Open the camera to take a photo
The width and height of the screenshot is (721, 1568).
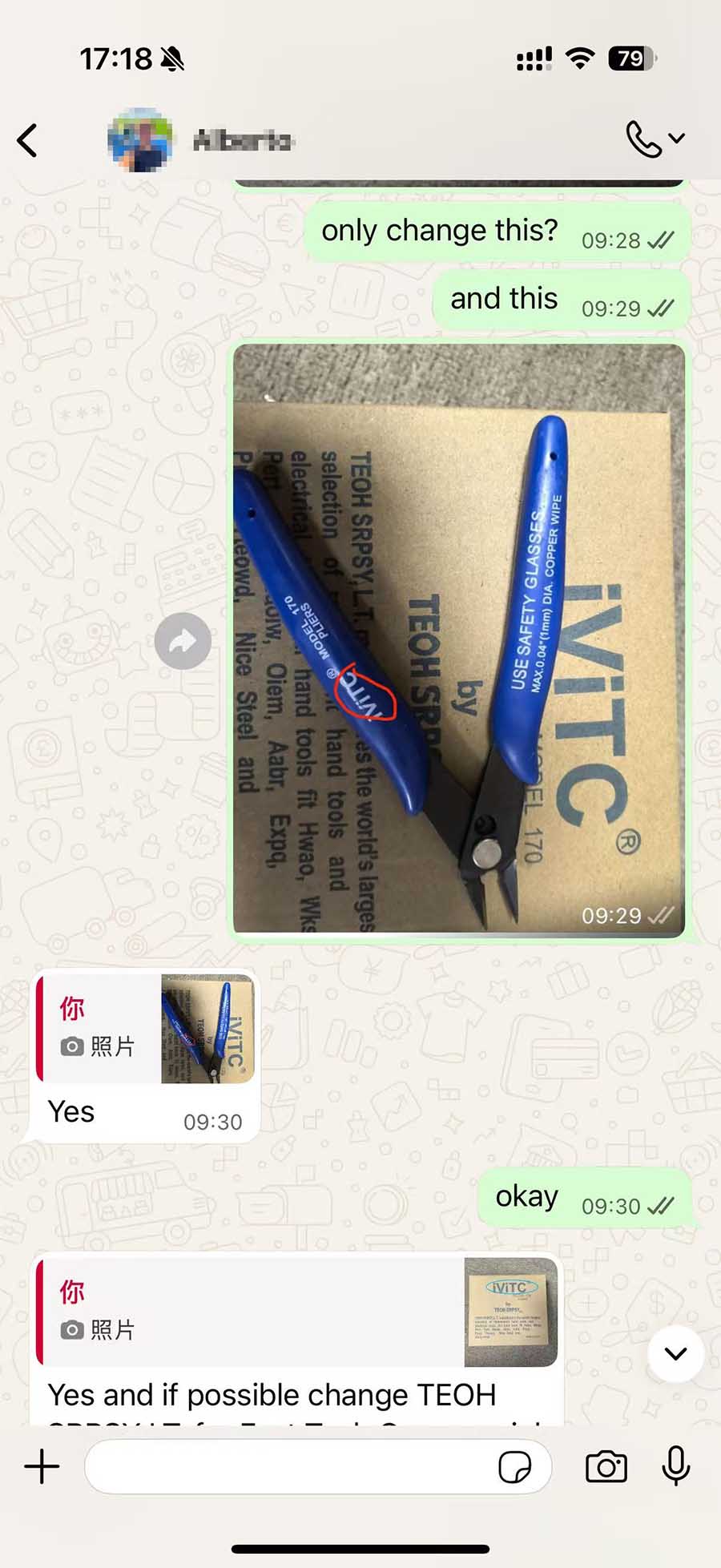(606, 1467)
